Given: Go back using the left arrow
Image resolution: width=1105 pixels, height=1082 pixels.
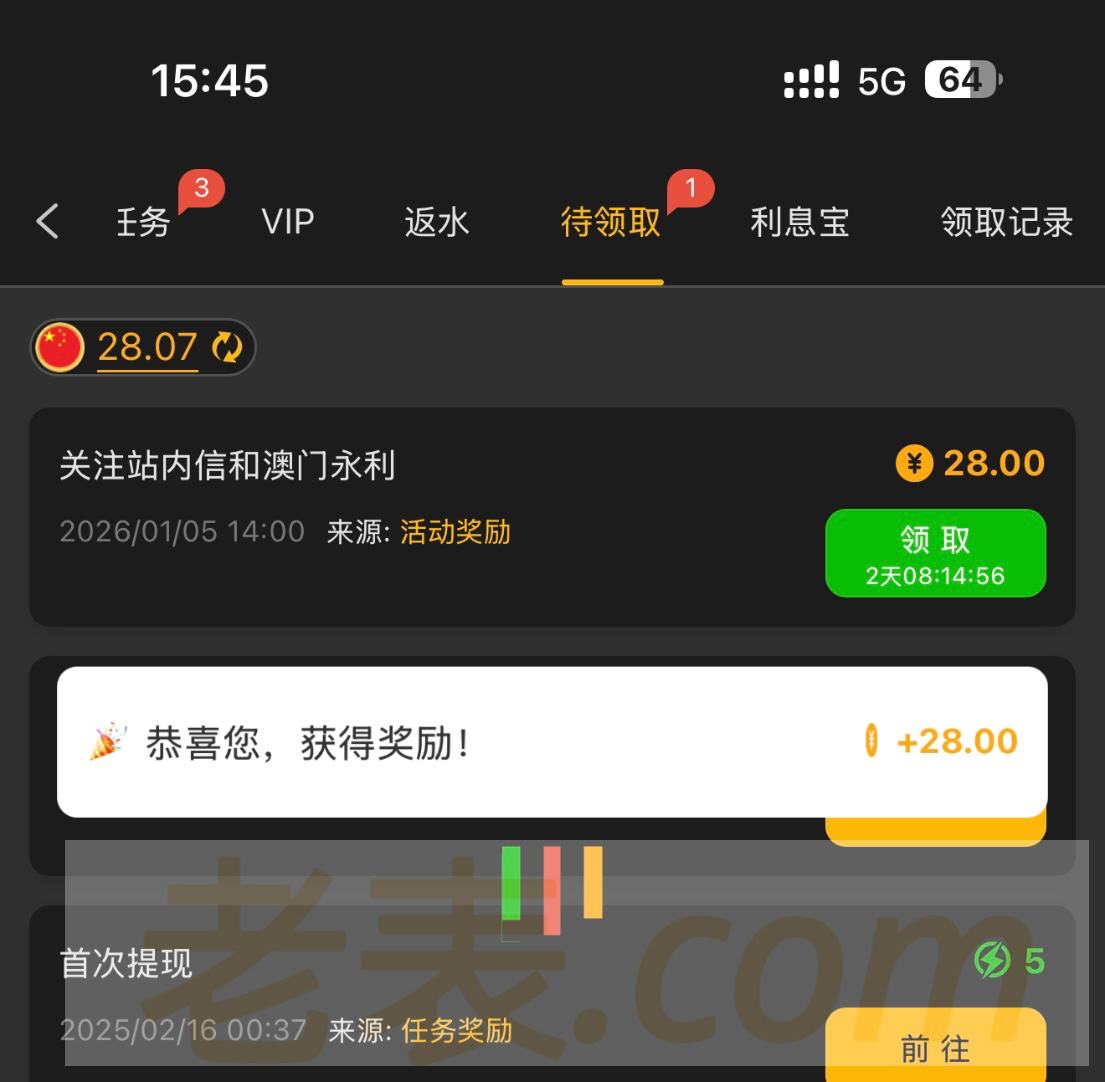Looking at the screenshot, I should [47, 221].
